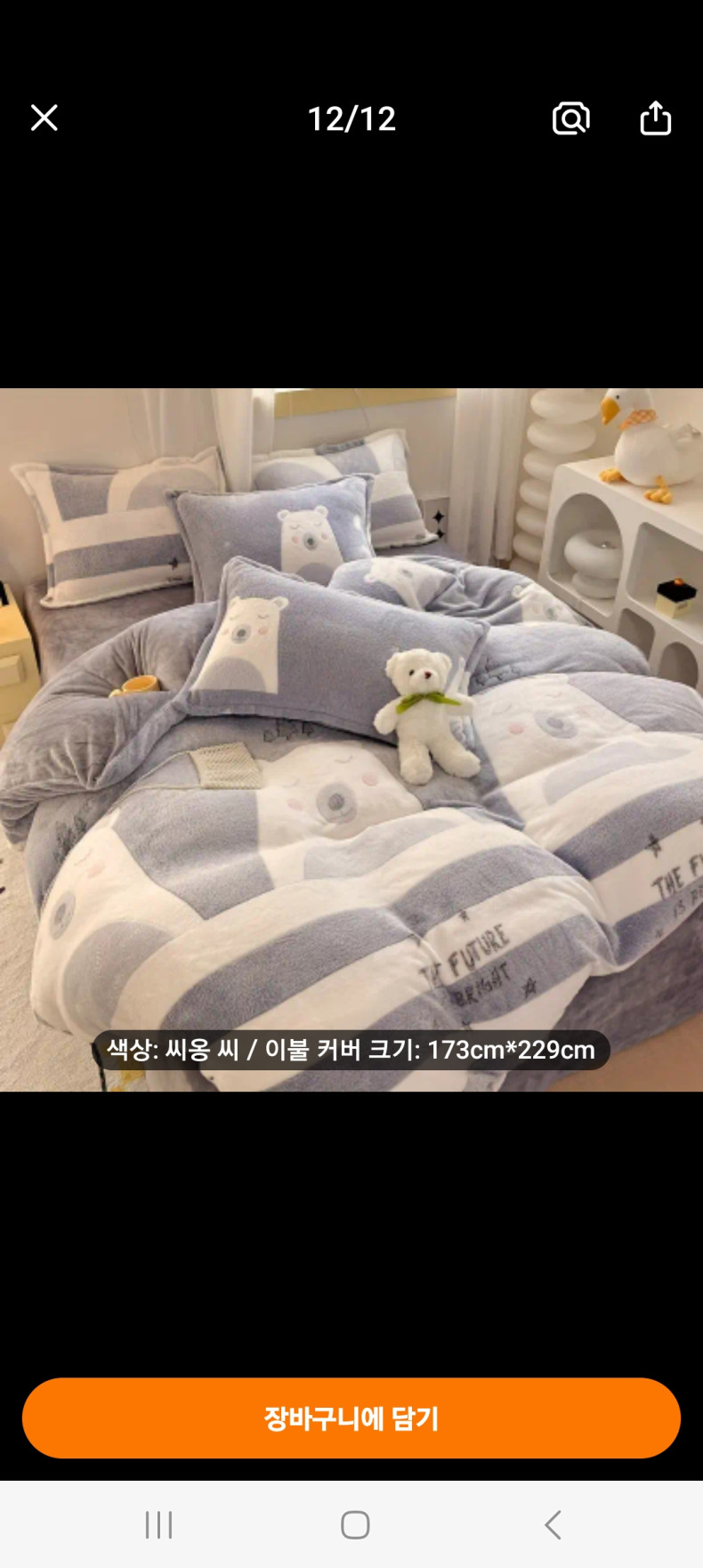Close the product image viewer
Viewport: 703px width, 1568px height.
point(44,118)
